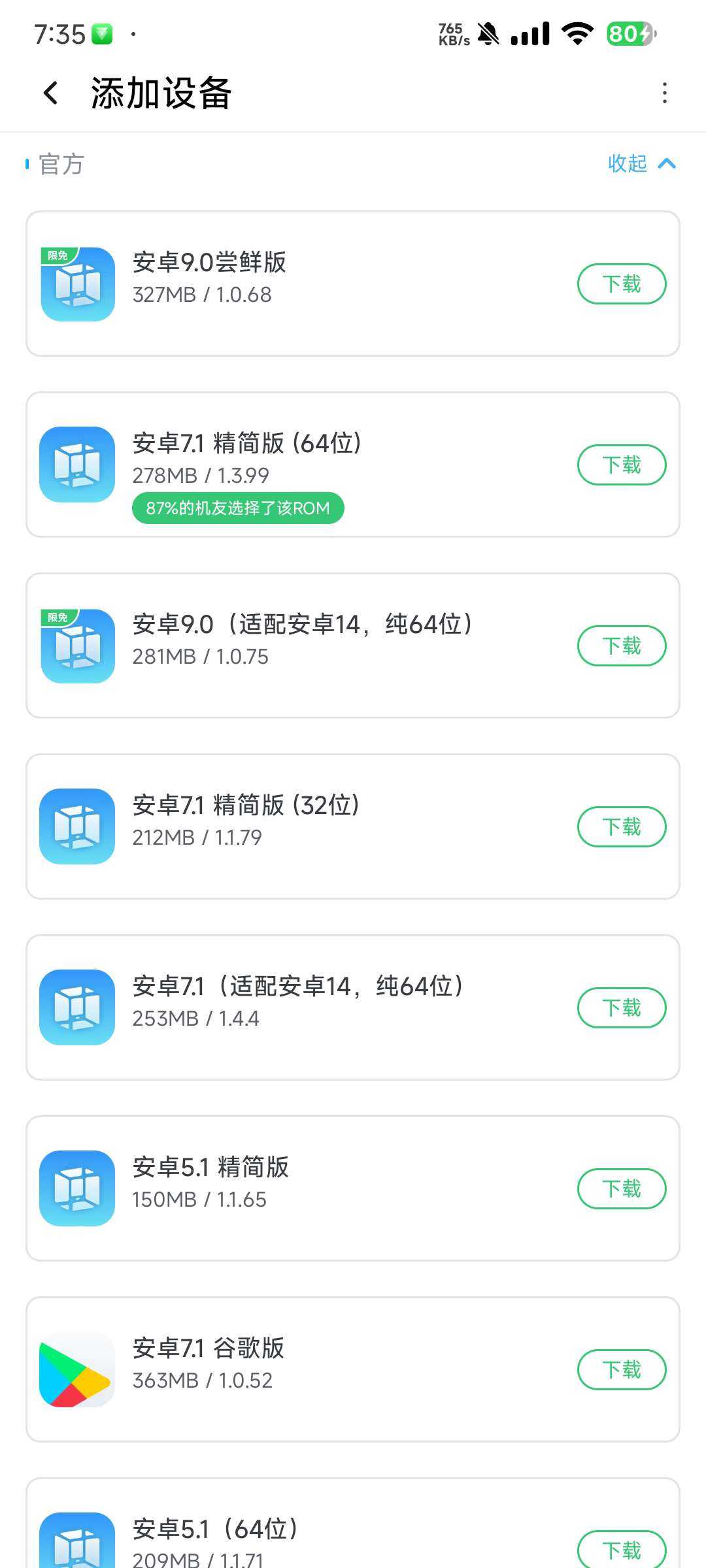706x1568 pixels.
Task: Download 安卓9.0尝鲜版 ROM
Action: [x=622, y=284]
